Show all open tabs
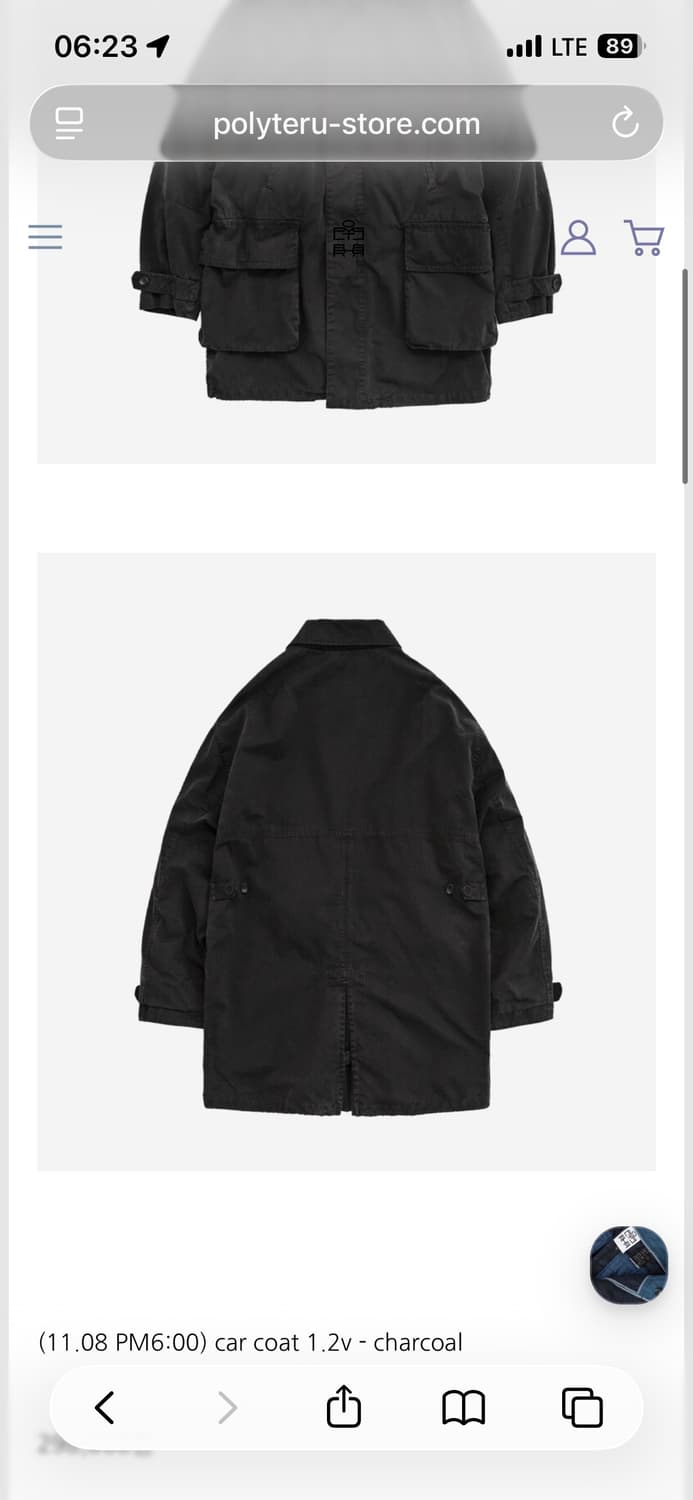Screen dimensions: 693x1500 click(582, 1408)
